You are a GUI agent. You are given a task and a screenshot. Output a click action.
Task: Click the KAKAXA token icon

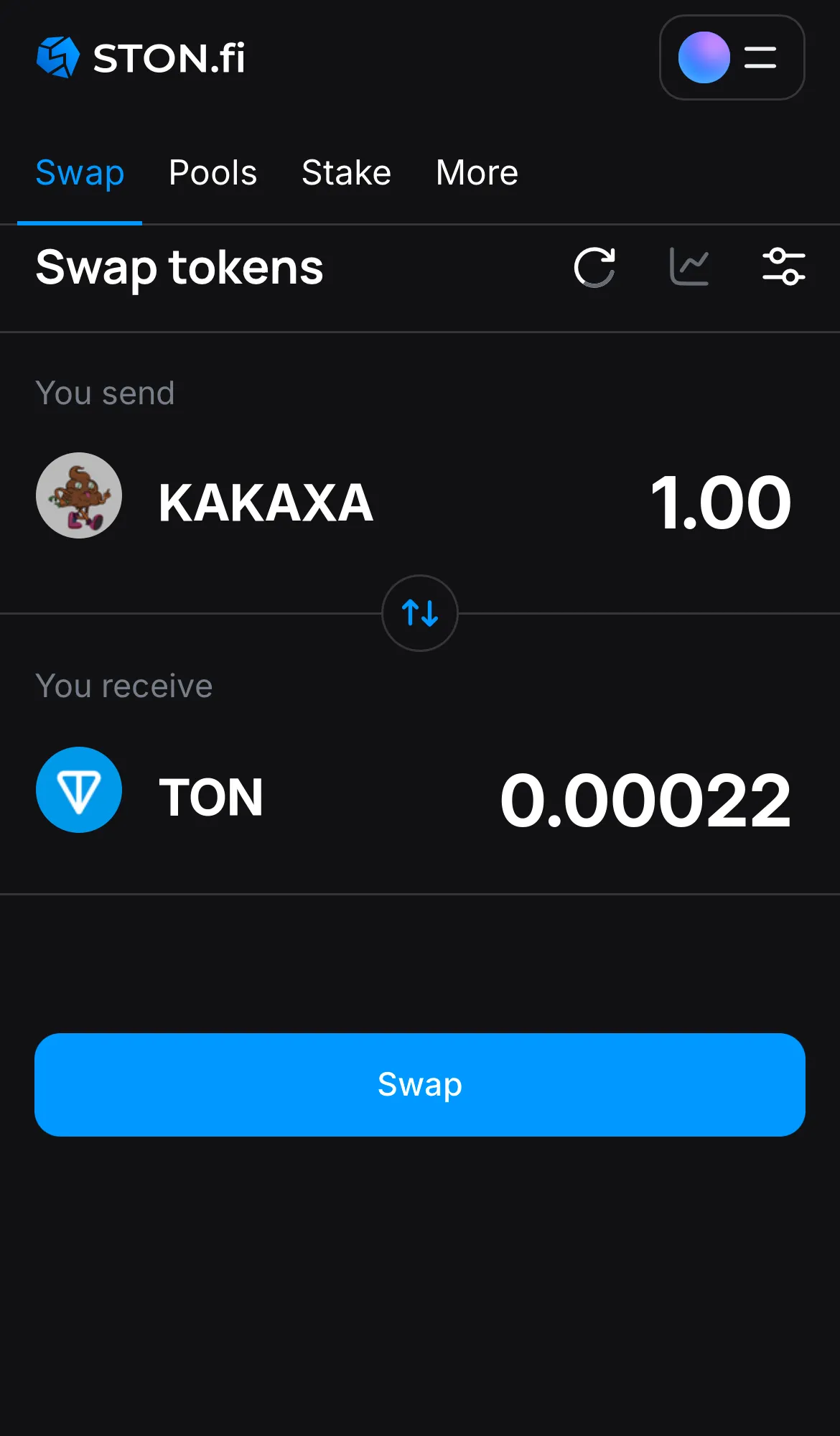pyautogui.click(x=79, y=495)
